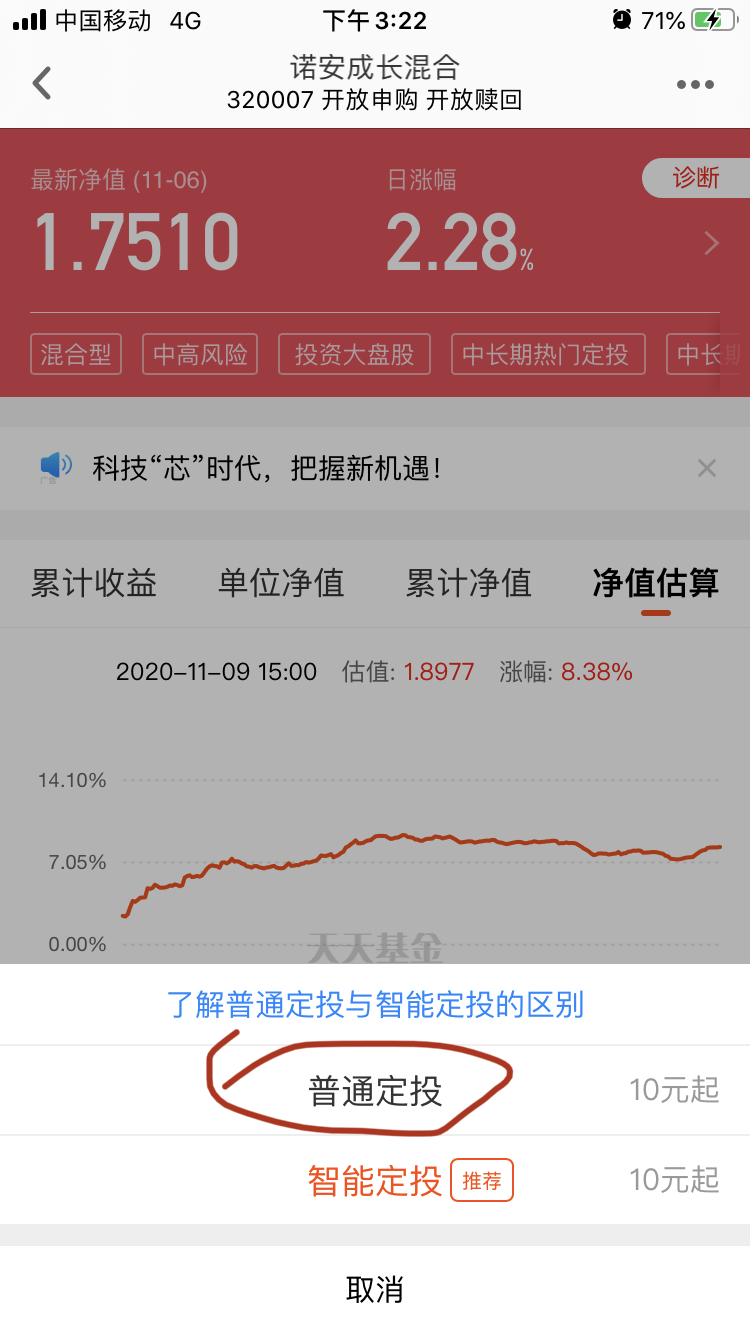Select the circled 普通定投 option

coord(375,1090)
